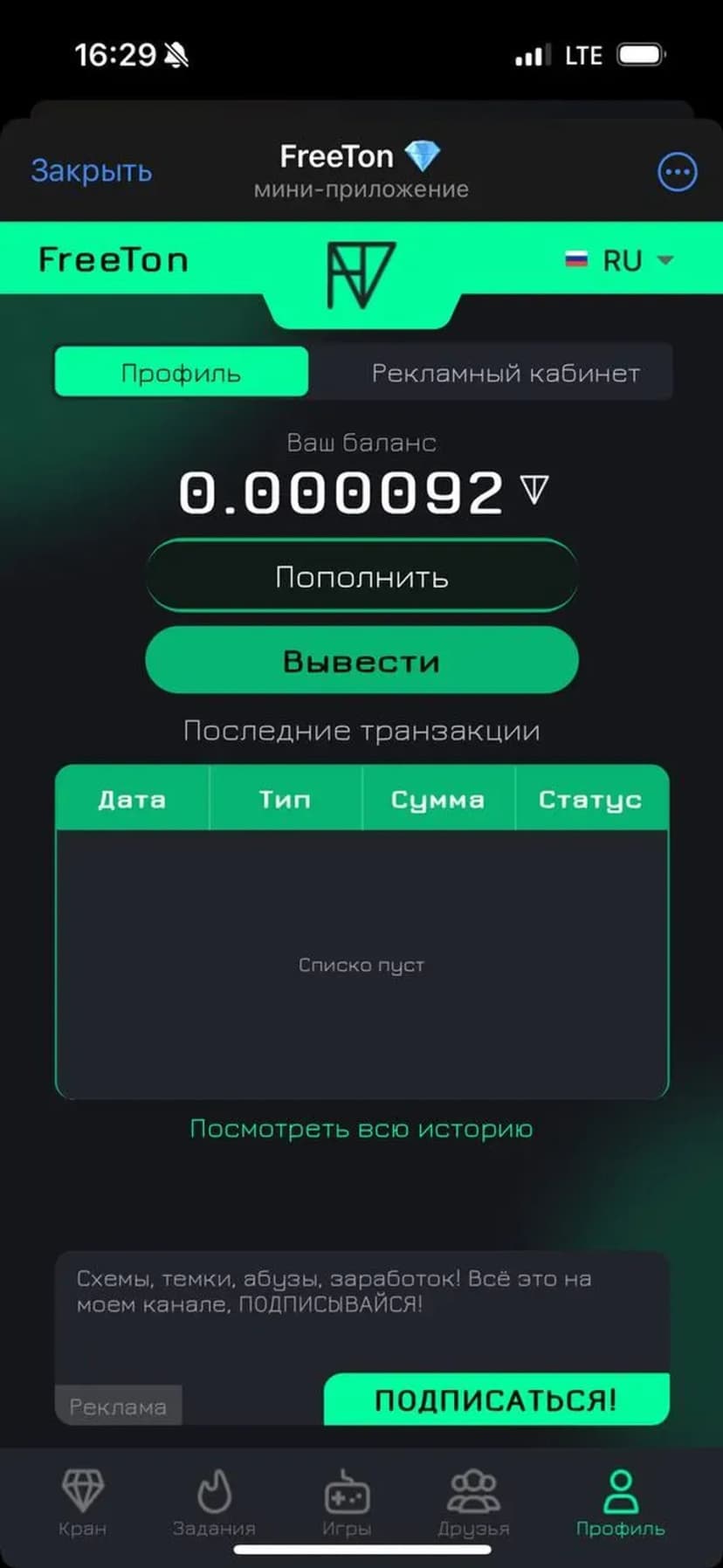Go to the Кран tab
This screenshot has width=723, height=1568.
click(82, 1502)
